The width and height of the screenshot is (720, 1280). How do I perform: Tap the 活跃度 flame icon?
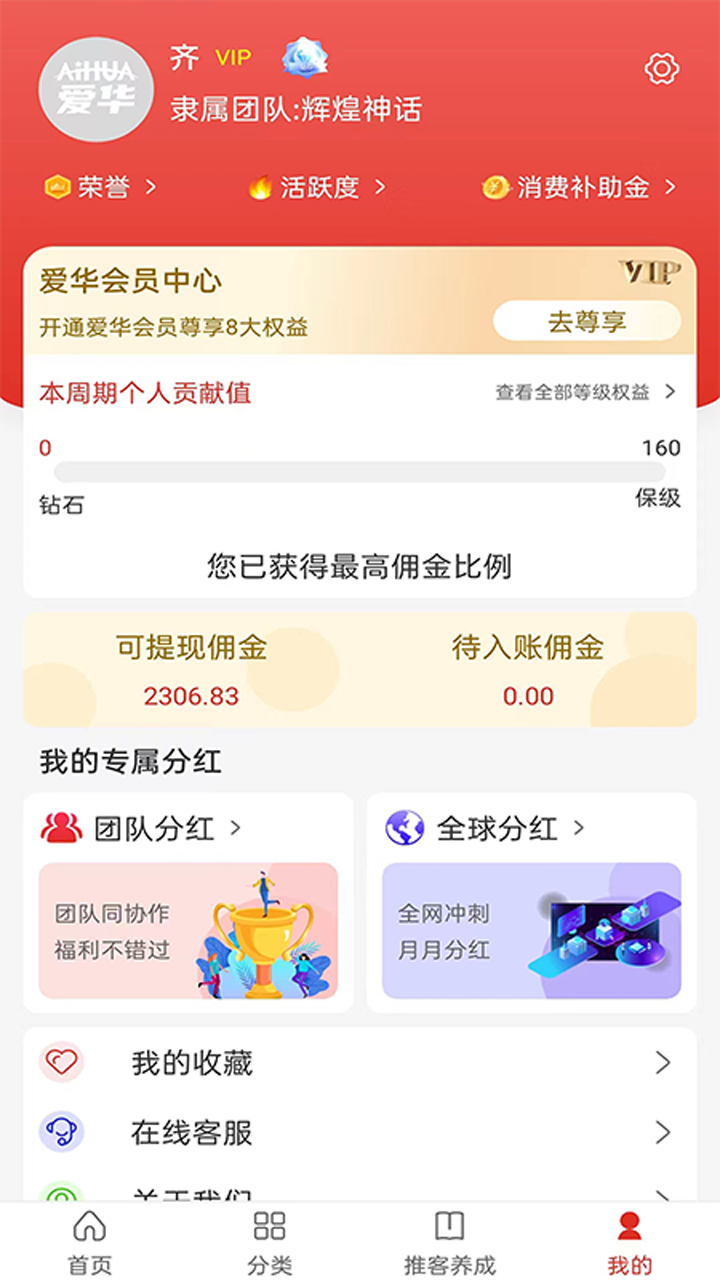tap(258, 187)
